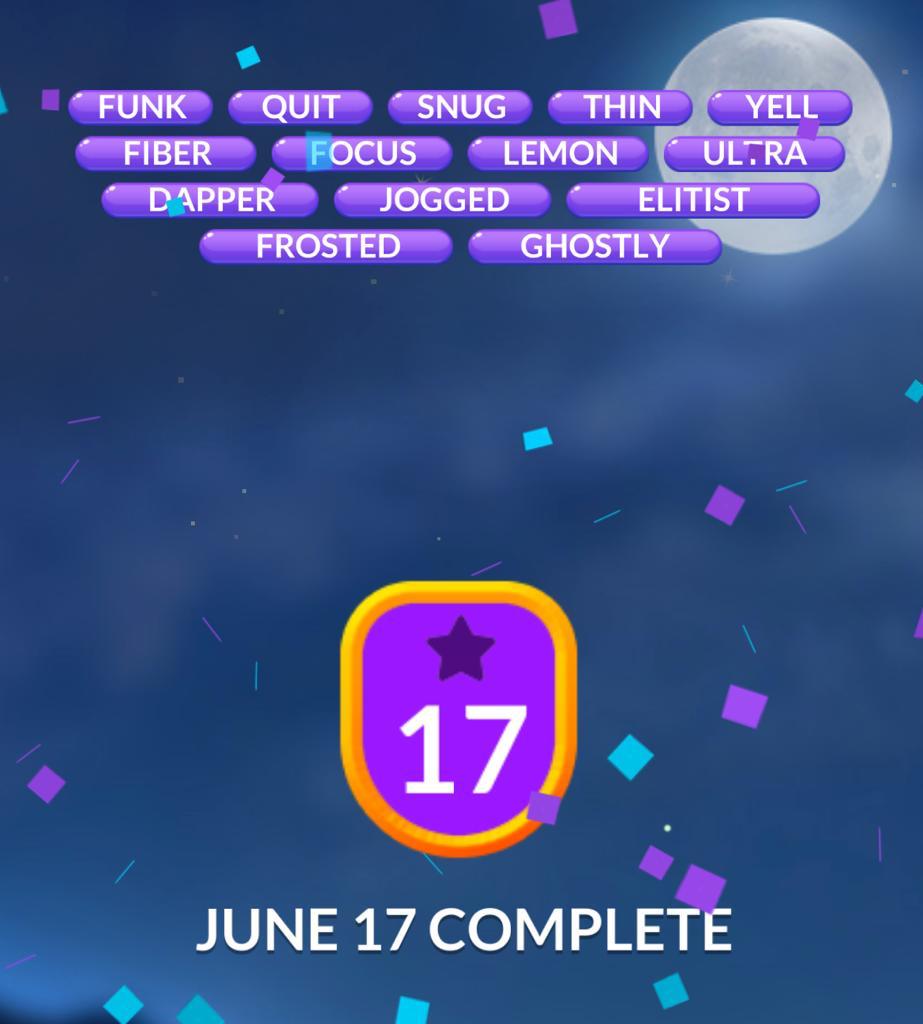Select the YELL word chip

point(780,107)
